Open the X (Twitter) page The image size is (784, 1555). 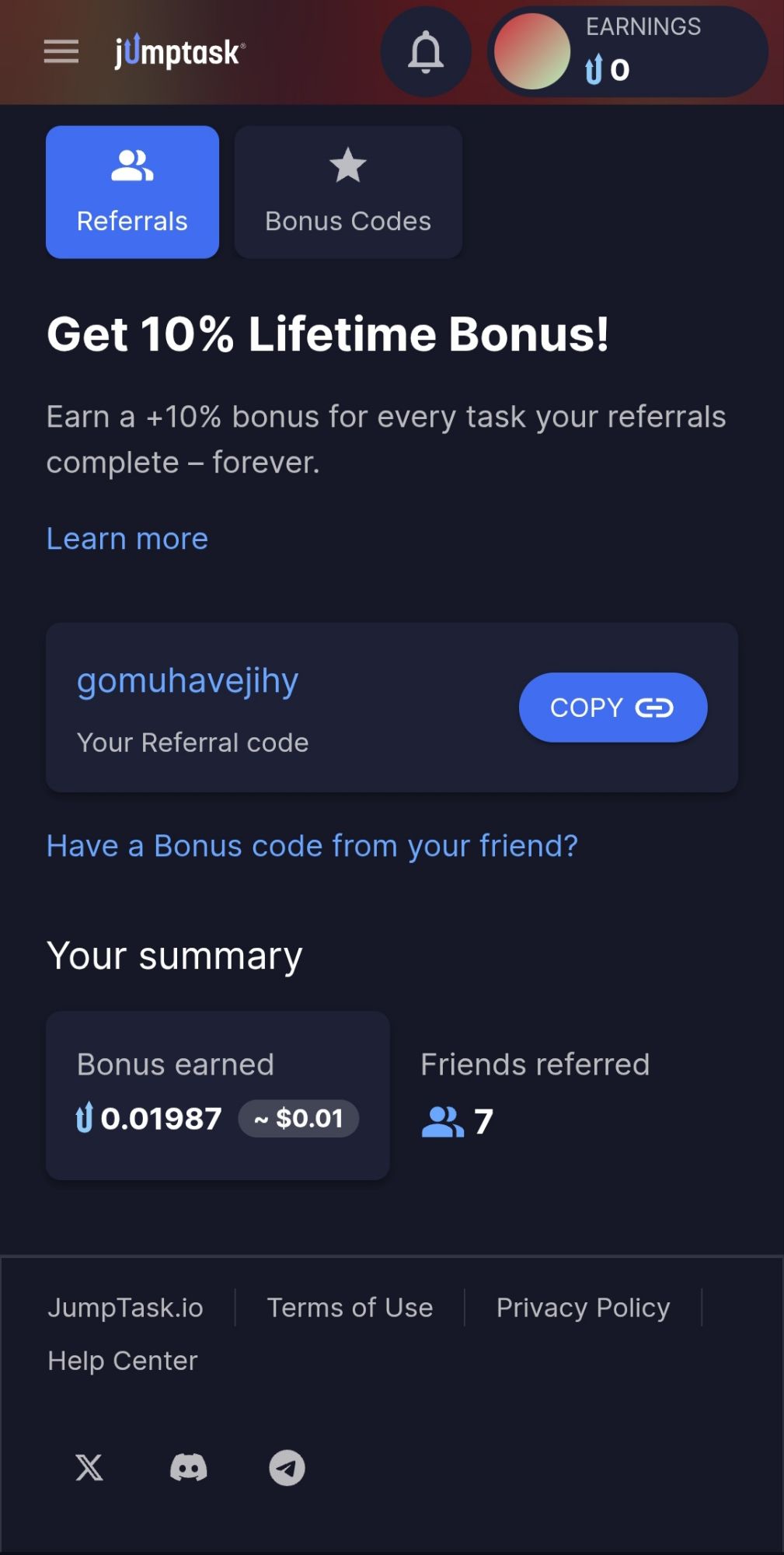tap(89, 1468)
